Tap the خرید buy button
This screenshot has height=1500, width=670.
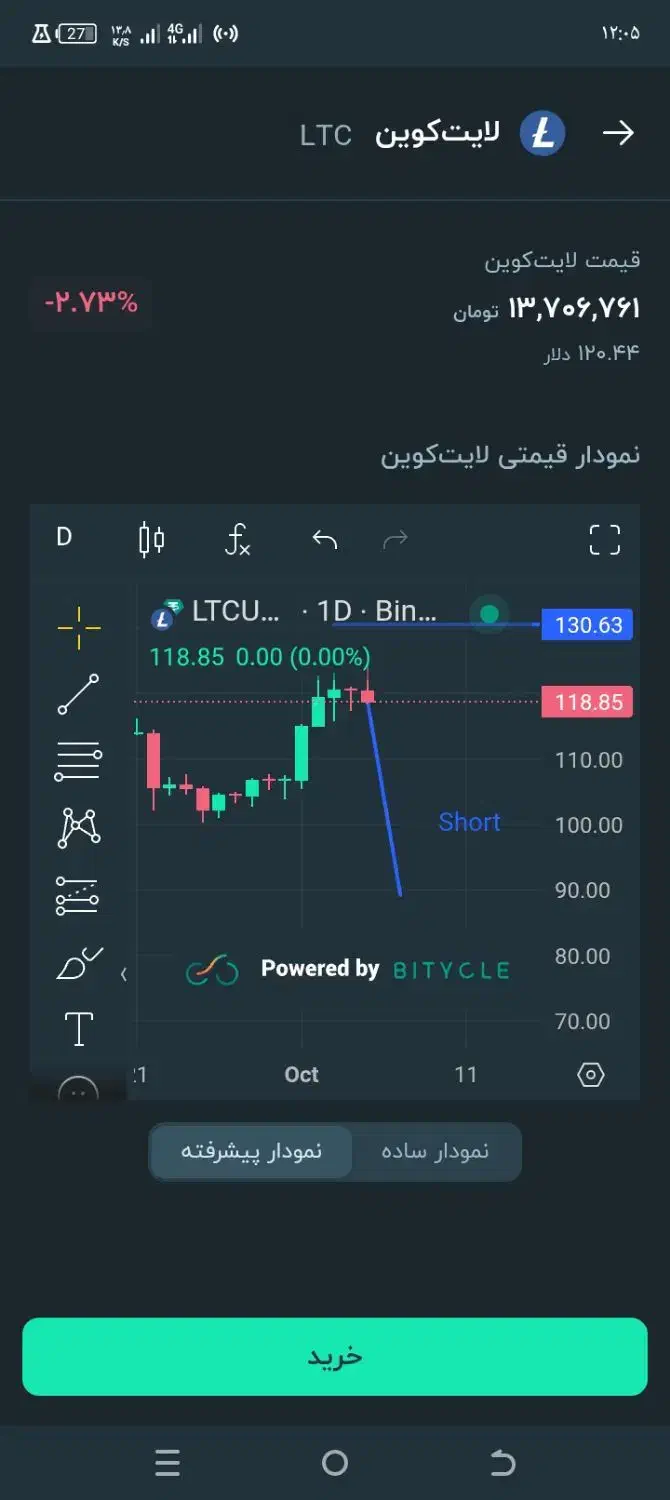(x=335, y=1356)
